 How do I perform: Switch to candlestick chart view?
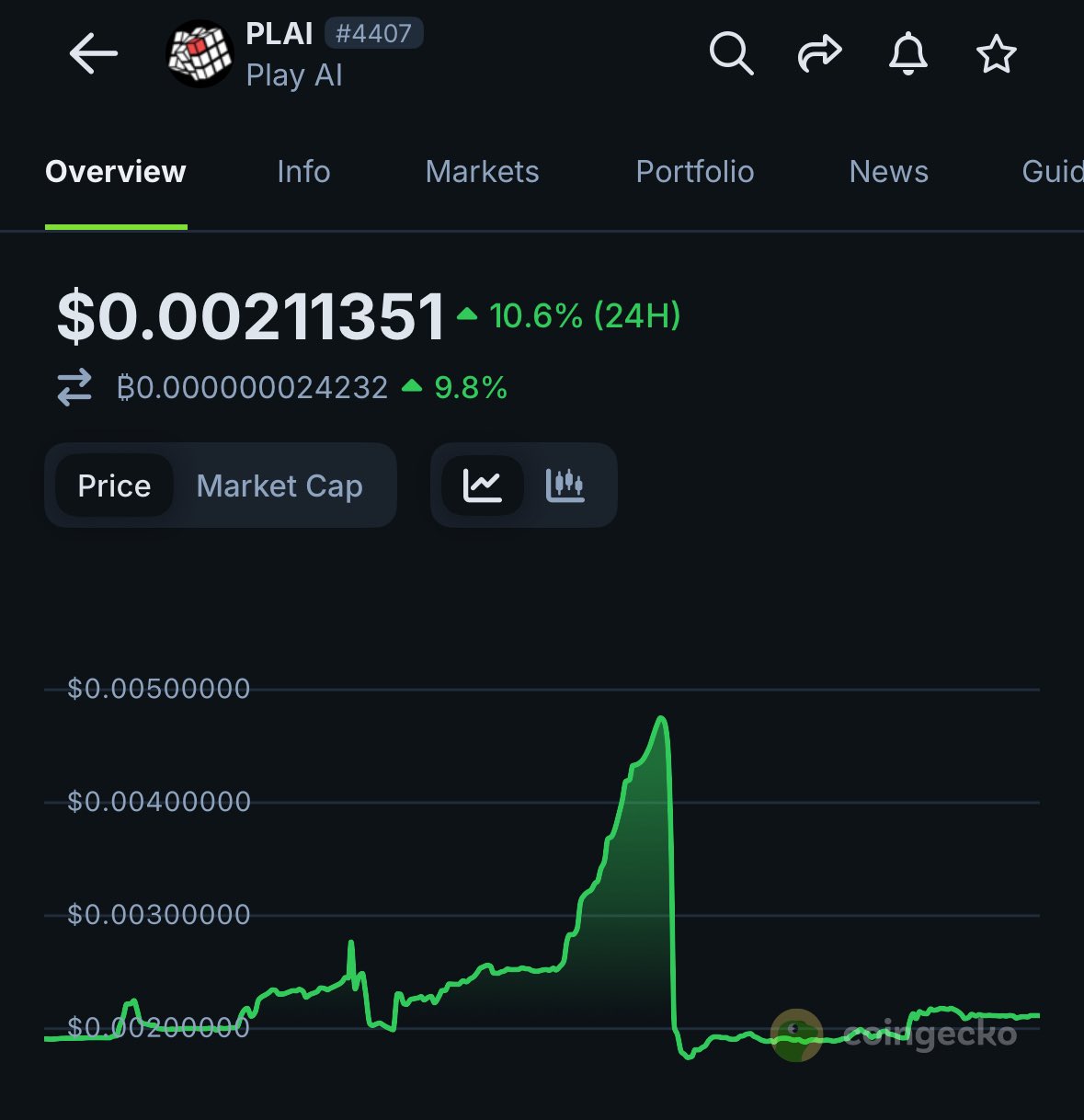click(565, 485)
